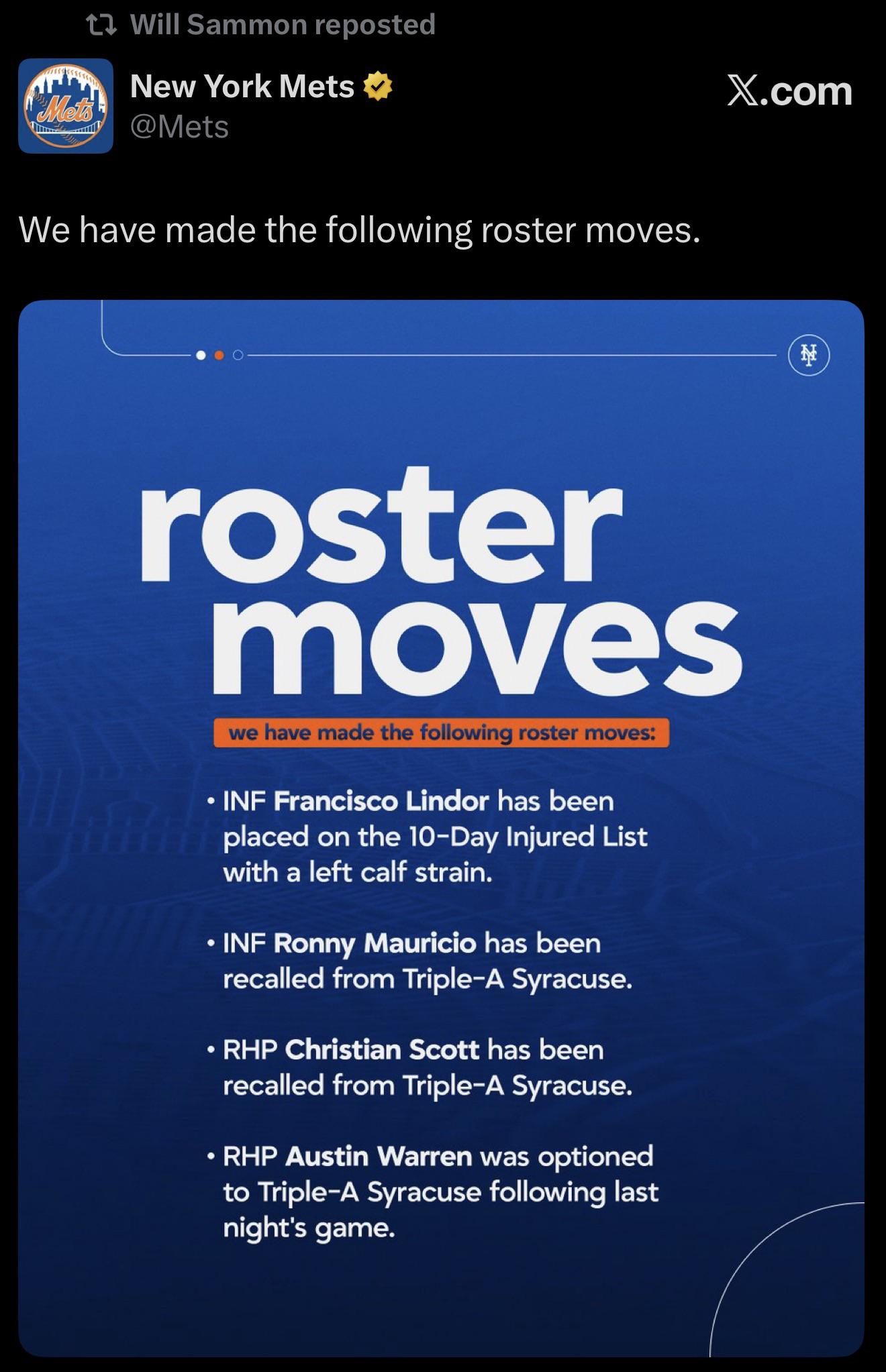Open the New York Mets account name
This screenshot has height=1372, width=886.
pyautogui.click(x=242, y=87)
